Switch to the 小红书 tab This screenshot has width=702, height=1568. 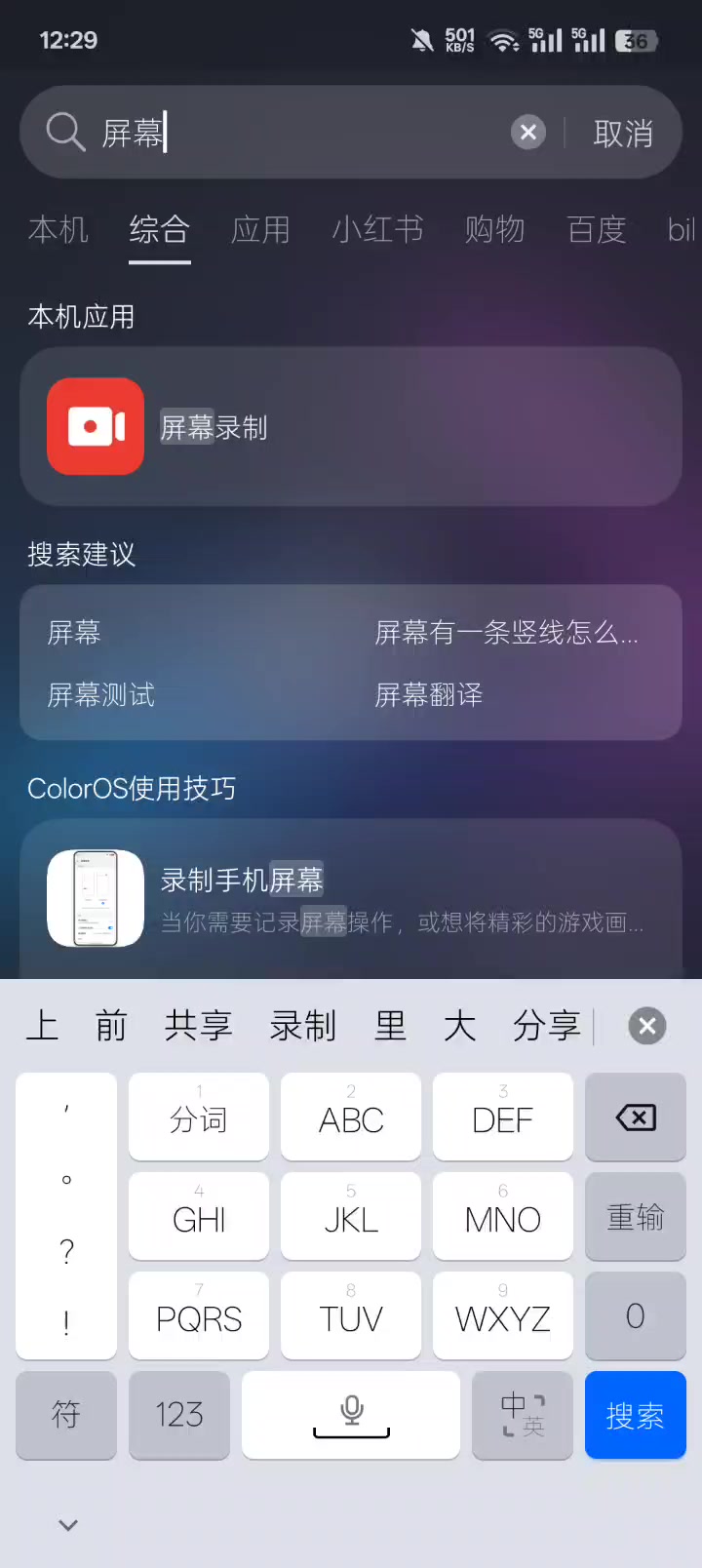(x=377, y=230)
